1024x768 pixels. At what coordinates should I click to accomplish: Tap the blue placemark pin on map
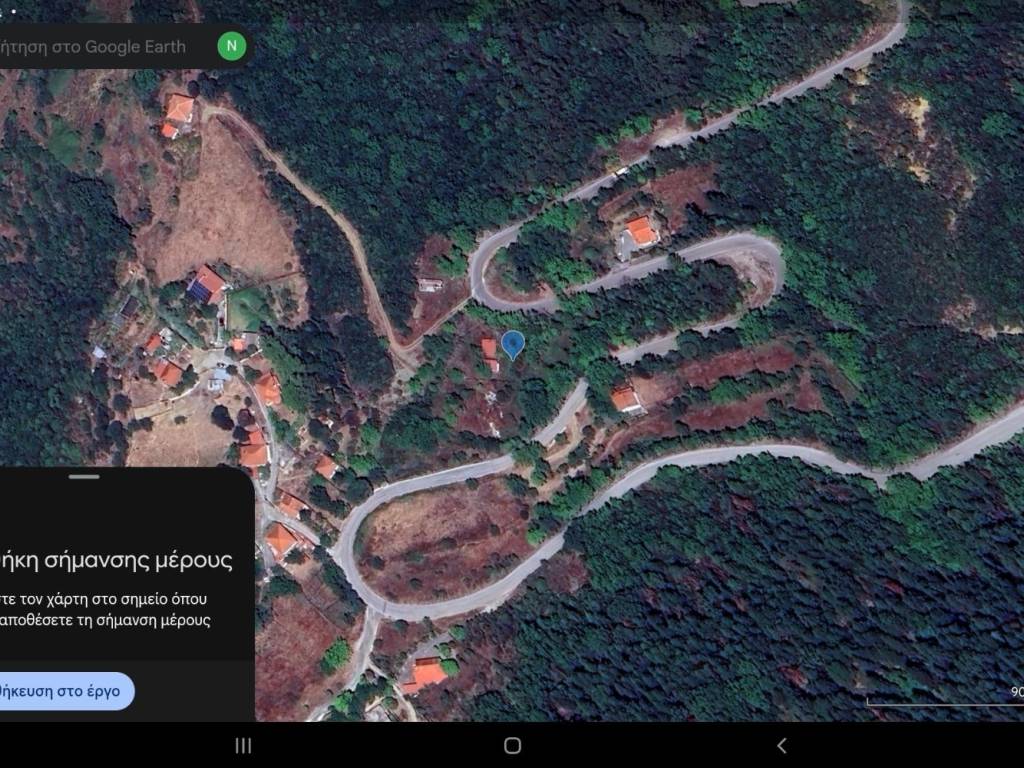tap(512, 344)
